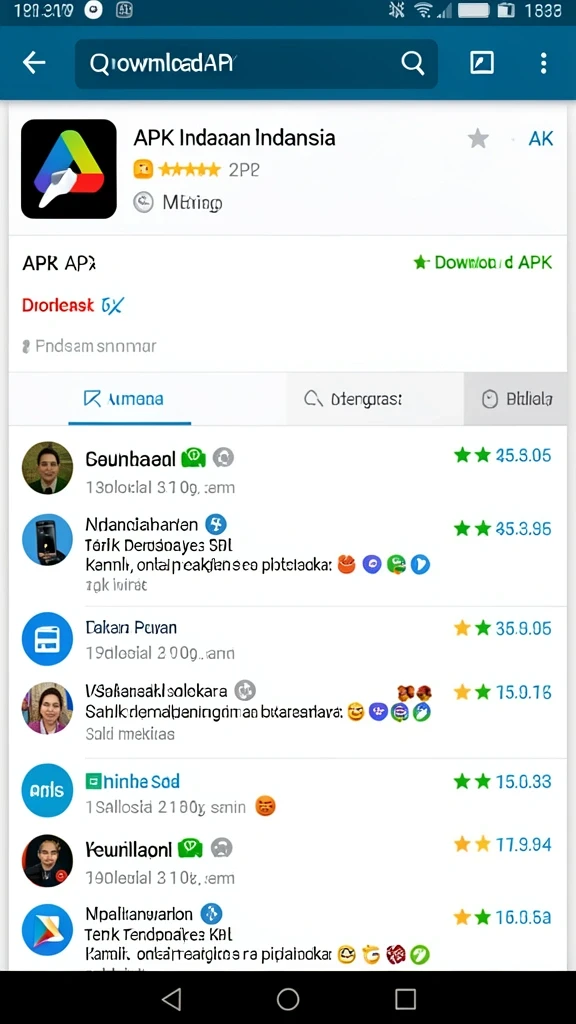Open the hinhe Sod row
Screen dimensions: 576x1024
[x=287, y=792]
